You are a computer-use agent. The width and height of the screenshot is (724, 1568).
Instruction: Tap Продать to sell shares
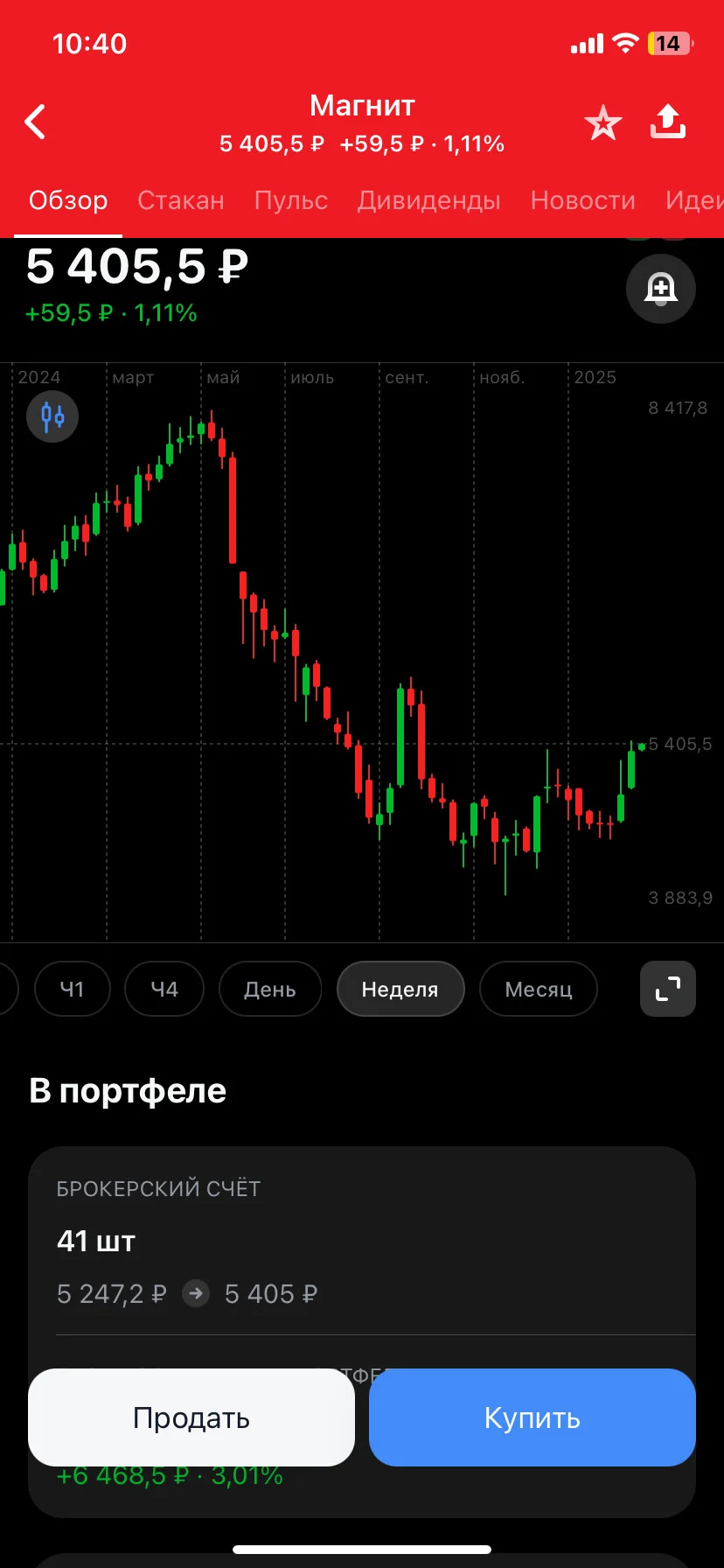point(191,1417)
